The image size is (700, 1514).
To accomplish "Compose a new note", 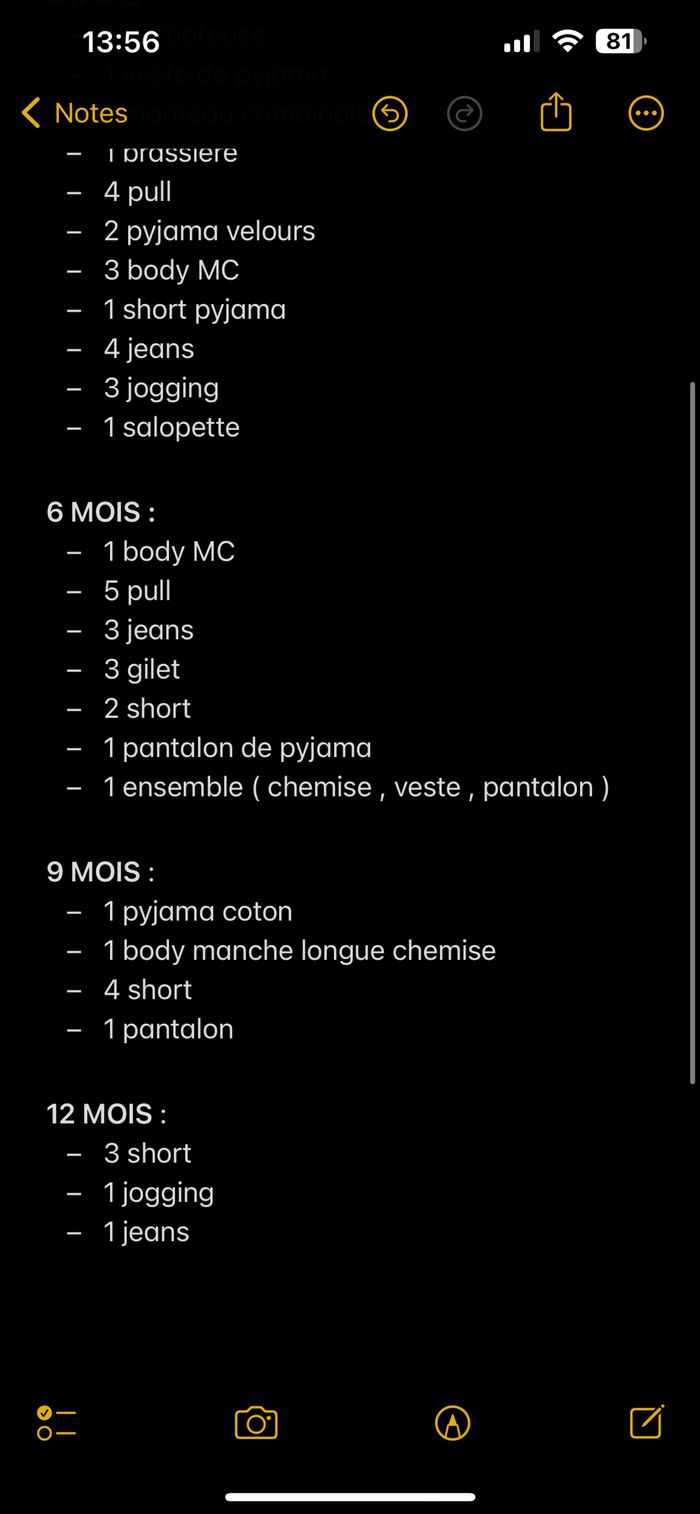I will pos(646,1421).
